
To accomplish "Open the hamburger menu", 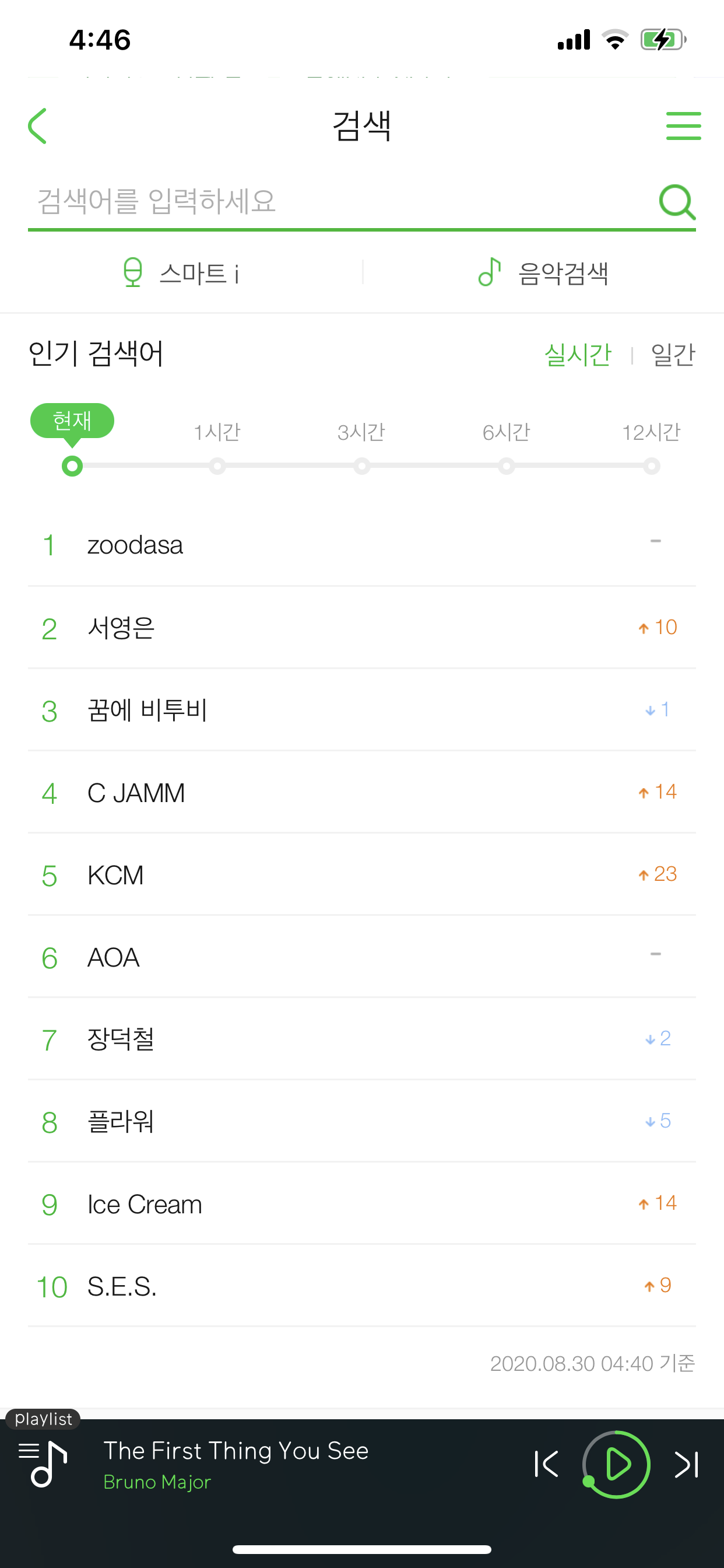I will (x=683, y=126).
